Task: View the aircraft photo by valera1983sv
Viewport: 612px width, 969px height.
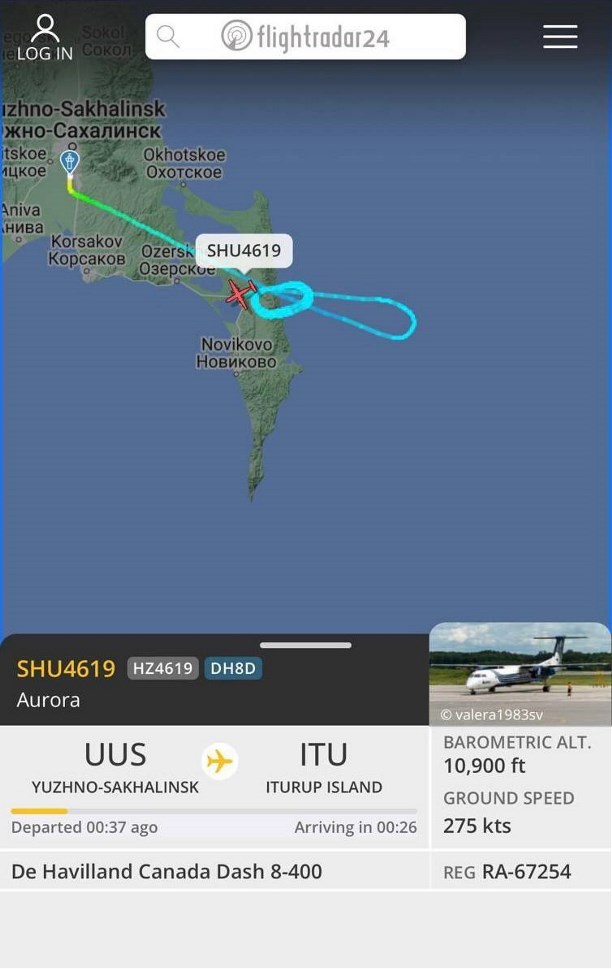Action: pos(520,673)
